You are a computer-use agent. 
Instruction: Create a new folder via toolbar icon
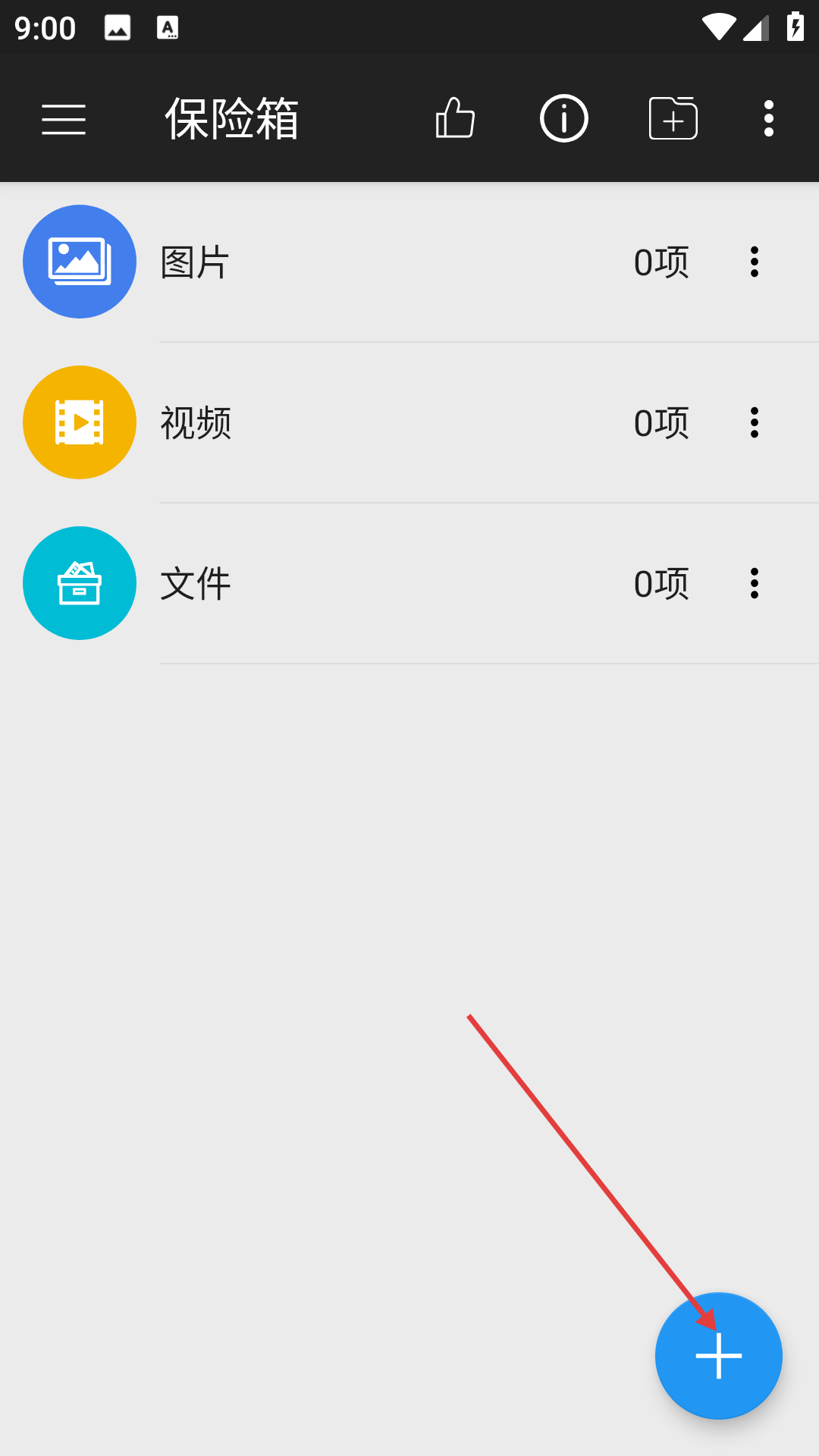click(673, 118)
